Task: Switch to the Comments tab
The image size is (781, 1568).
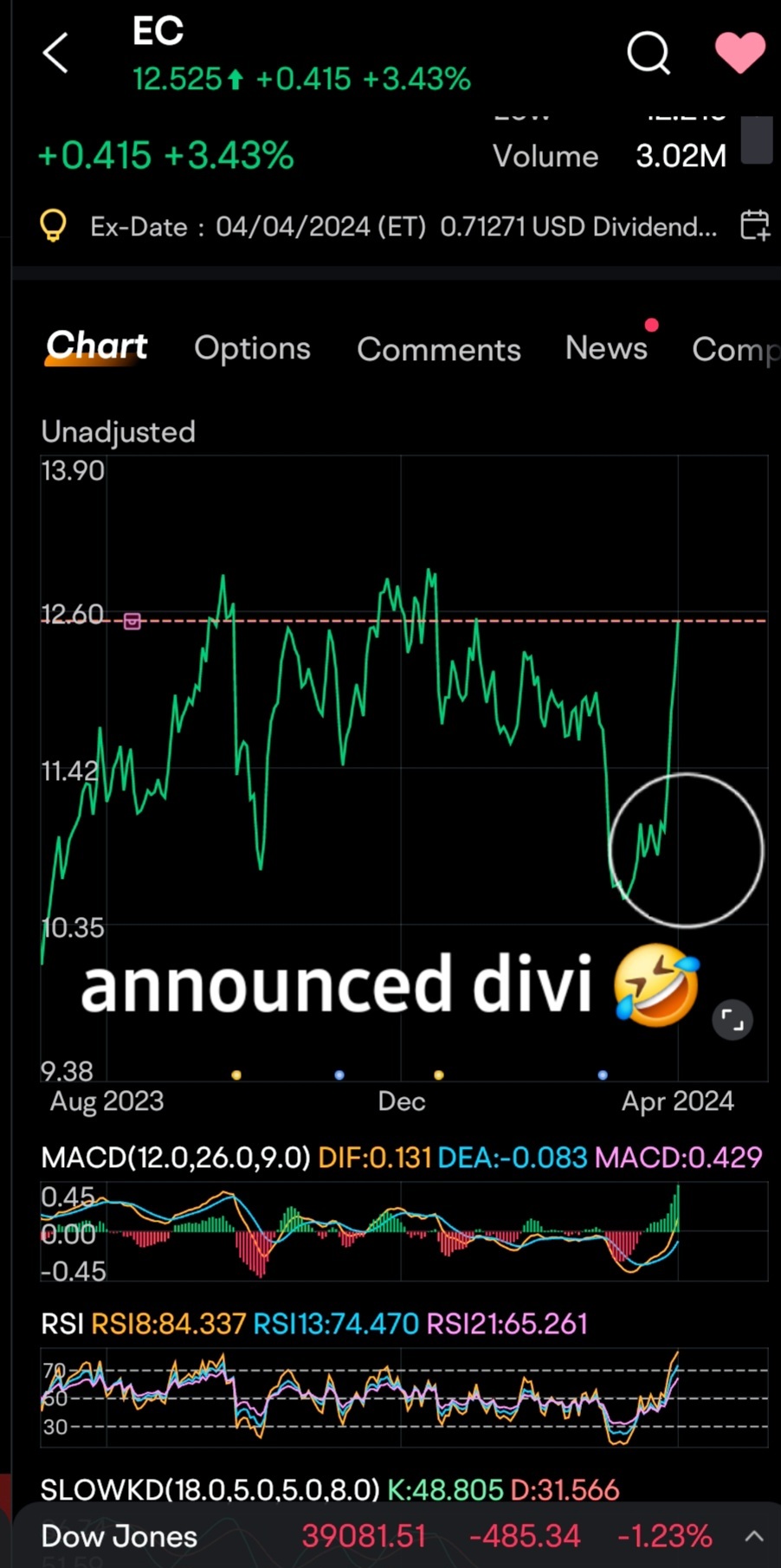Action: (x=439, y=349)
